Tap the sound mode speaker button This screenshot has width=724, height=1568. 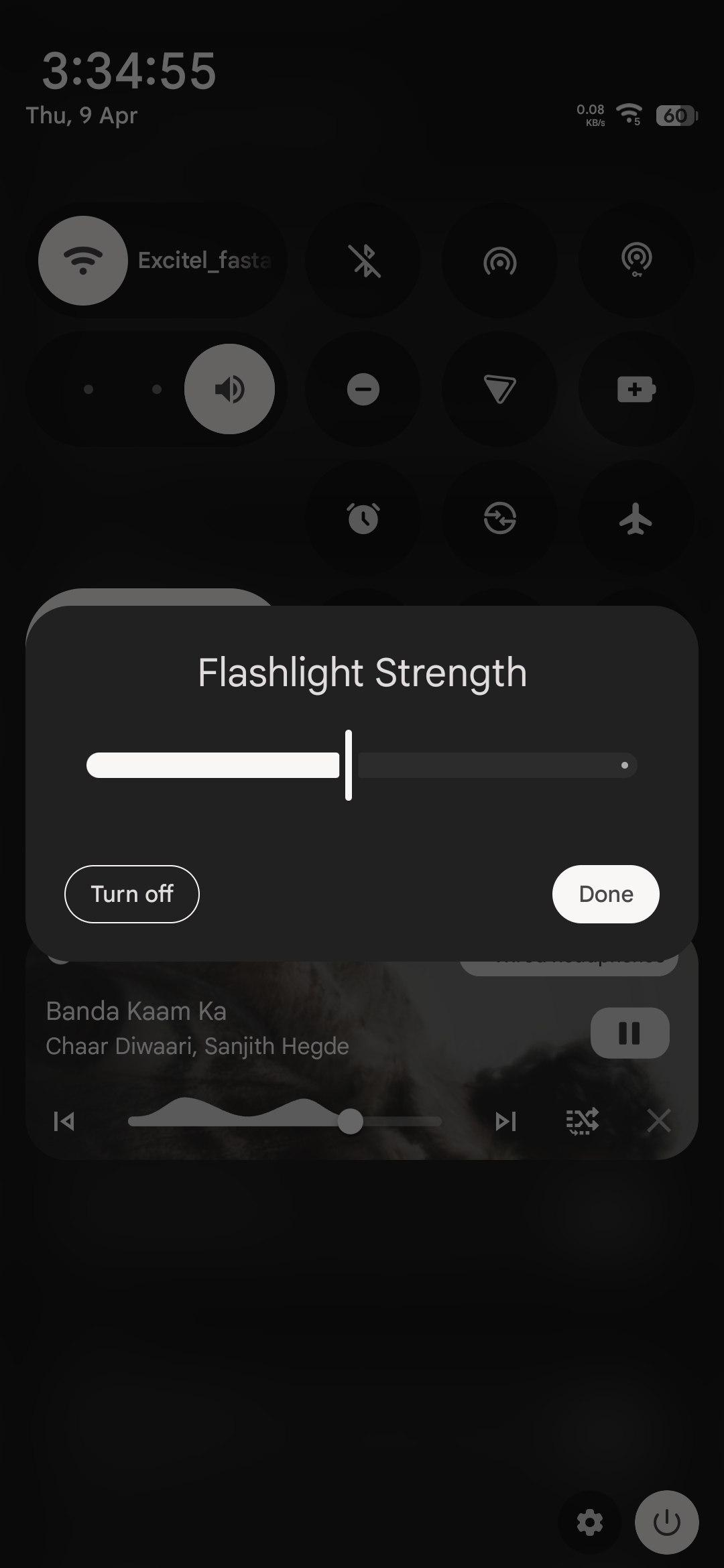[x=229, y=389]
